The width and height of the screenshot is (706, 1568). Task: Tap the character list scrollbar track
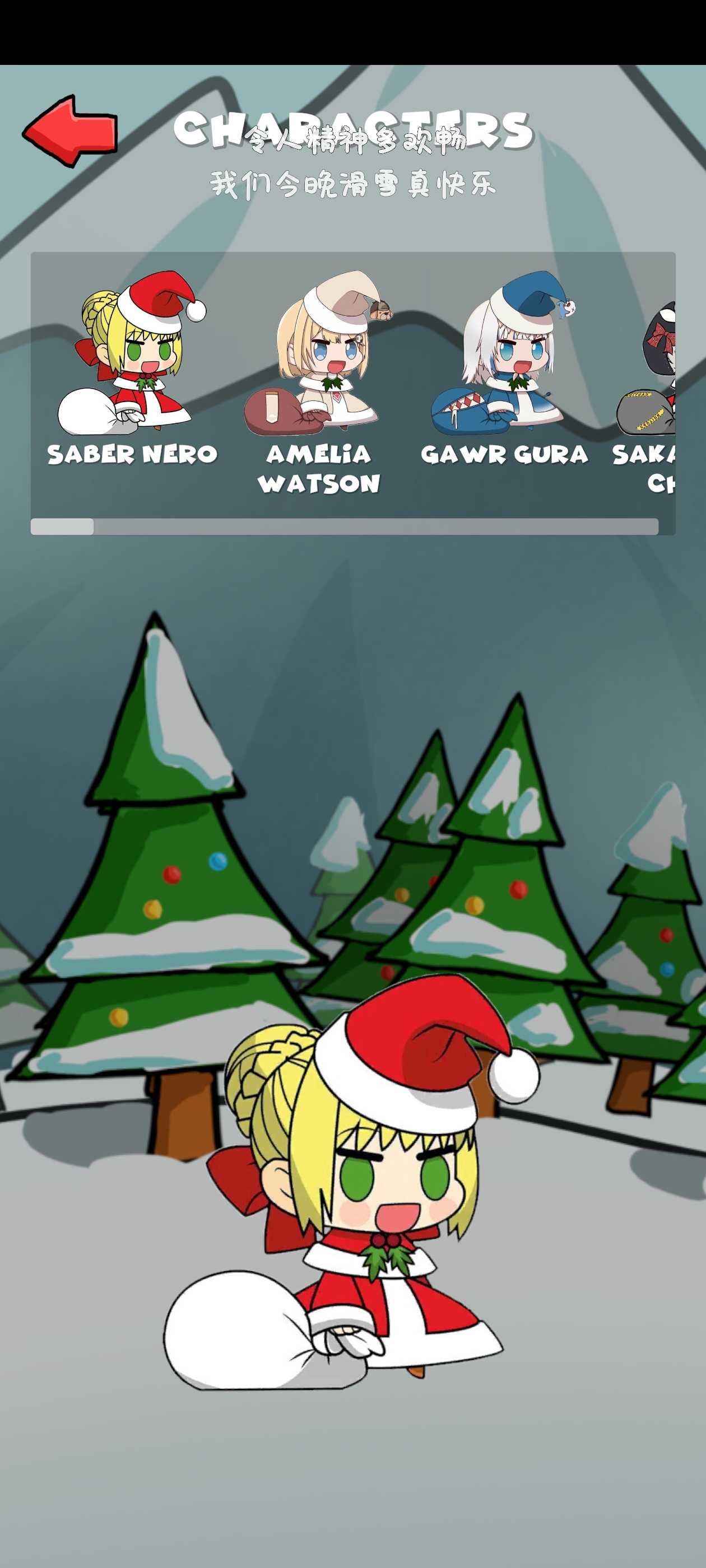pos(375,526)
